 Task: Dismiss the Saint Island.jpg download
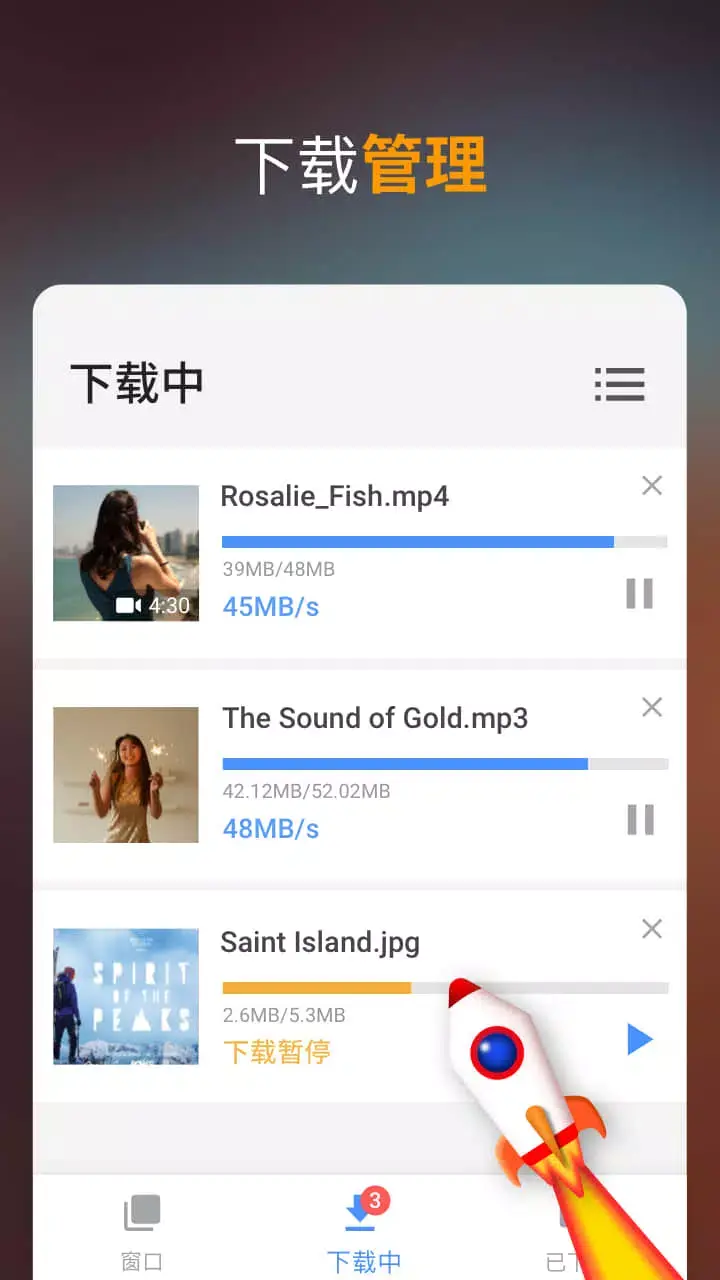[652, 929]
